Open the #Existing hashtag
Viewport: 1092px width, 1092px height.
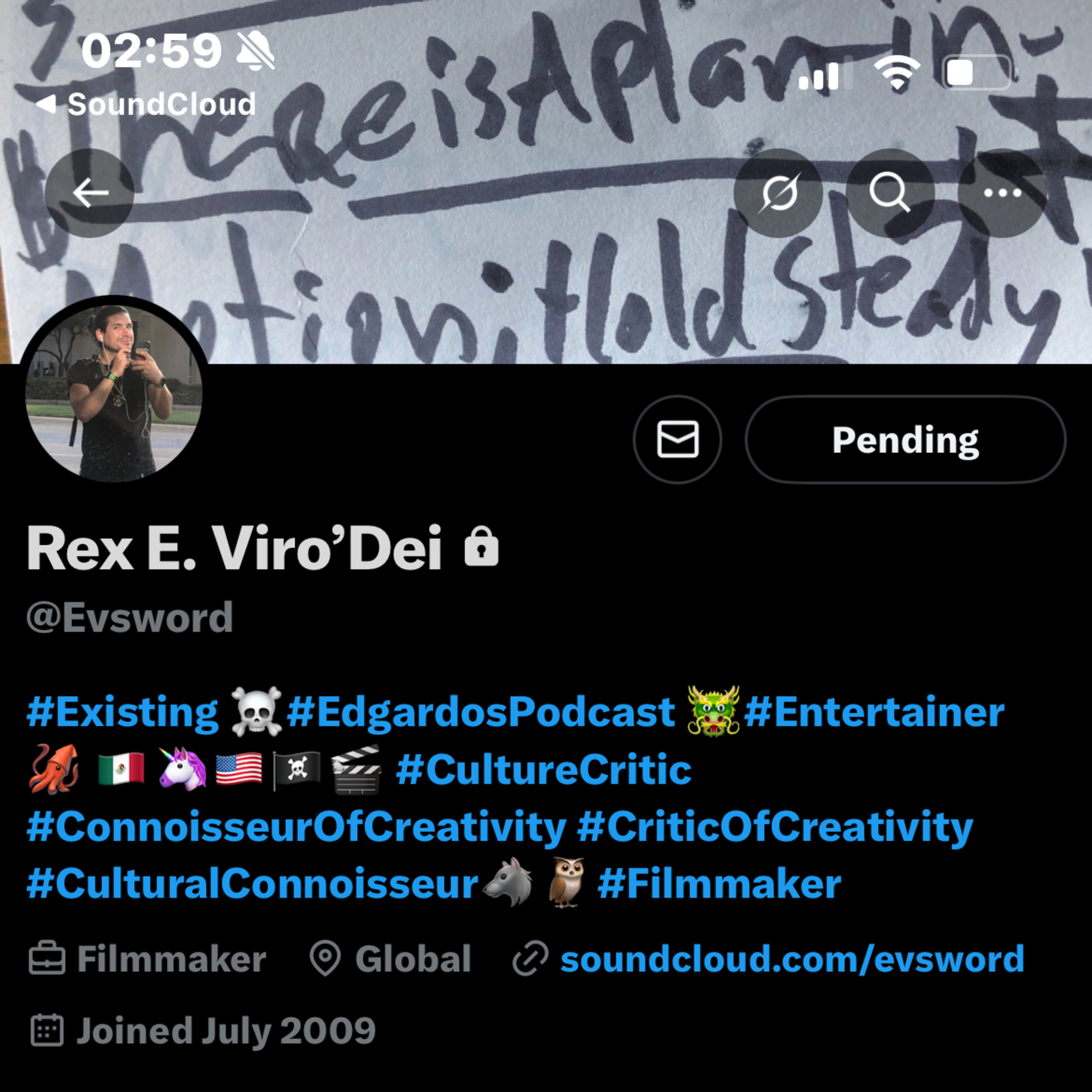[123, 712]
